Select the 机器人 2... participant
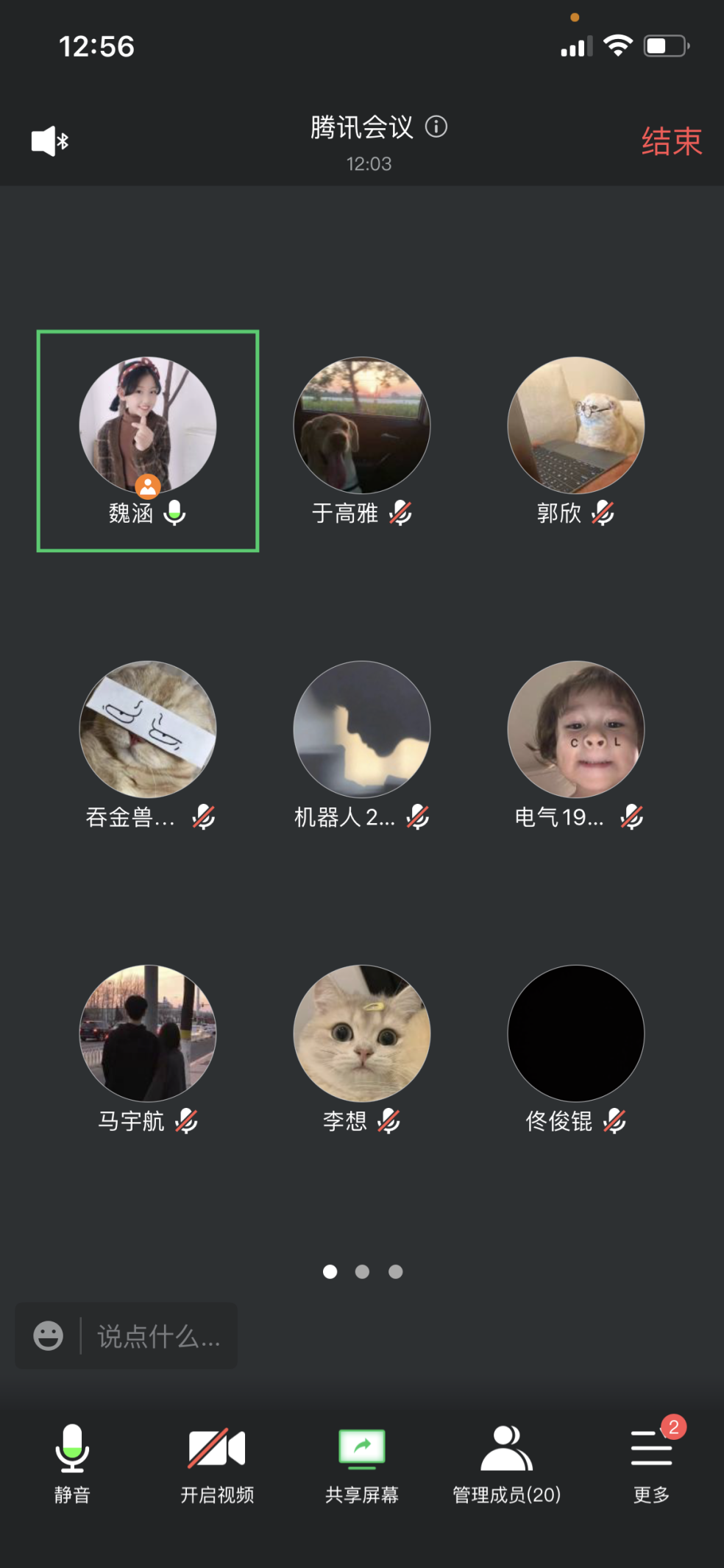This screenshot has width=724, height=1568. tap(362, 745)
